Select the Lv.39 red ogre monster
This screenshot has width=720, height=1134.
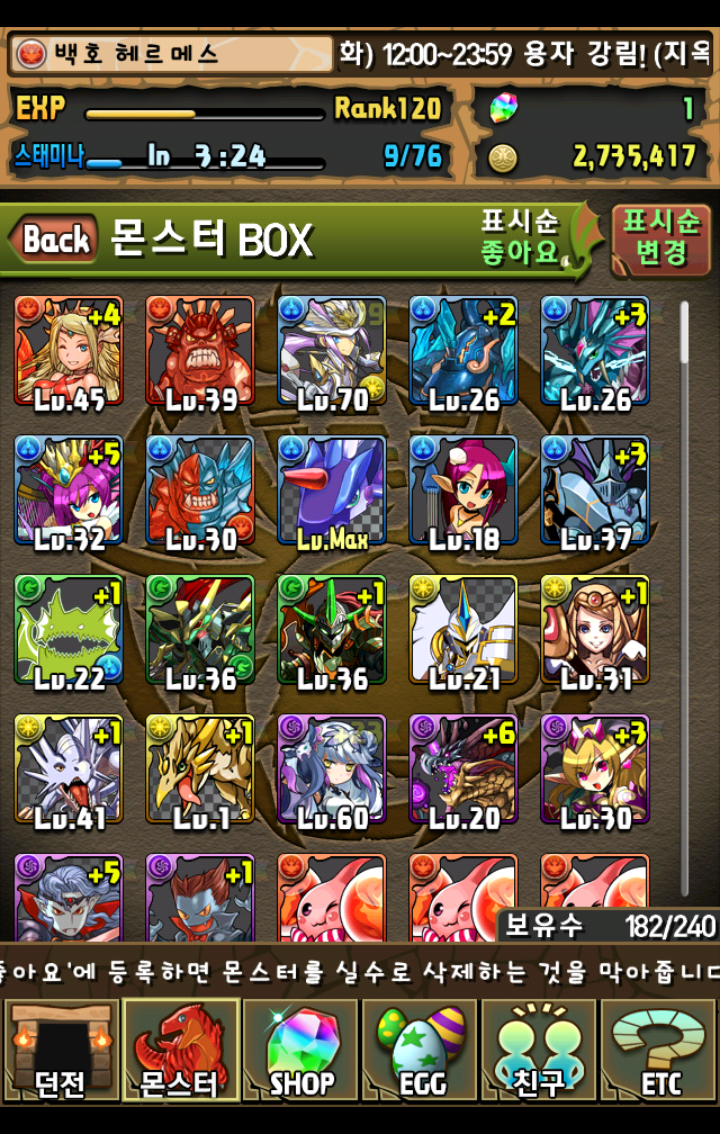(x=200, y=352)
